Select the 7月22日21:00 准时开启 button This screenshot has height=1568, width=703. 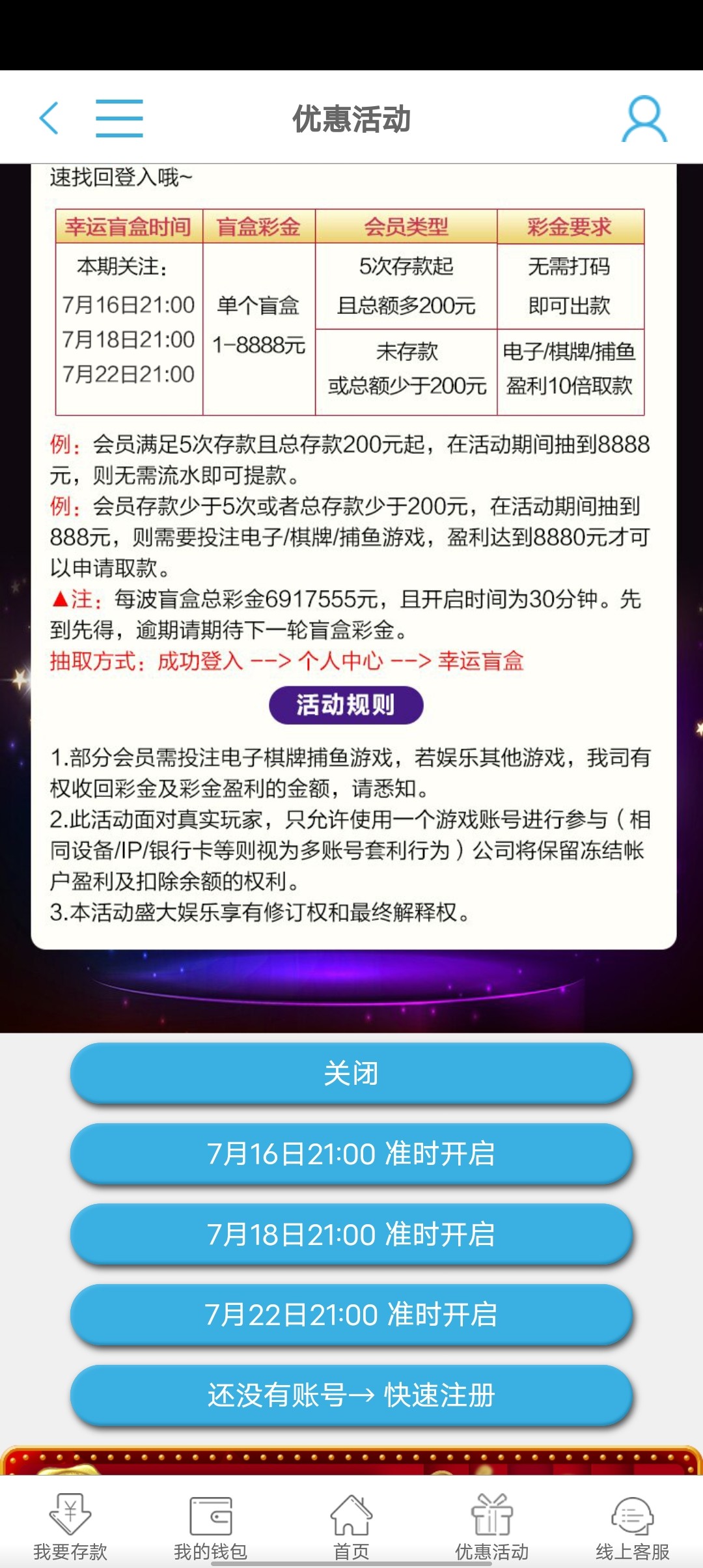351,1315
